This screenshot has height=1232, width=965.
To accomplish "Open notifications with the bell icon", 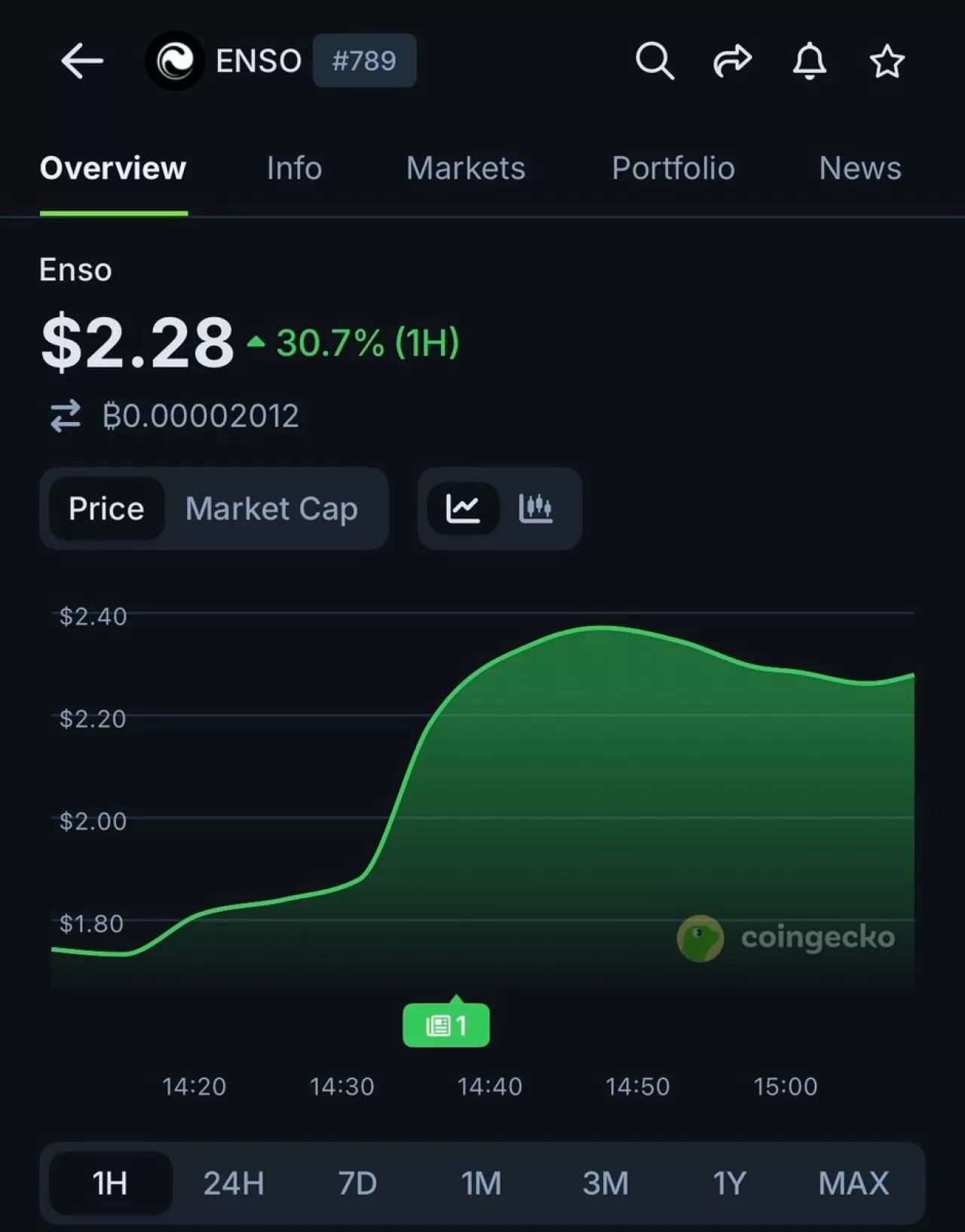I will coord(809,62).
